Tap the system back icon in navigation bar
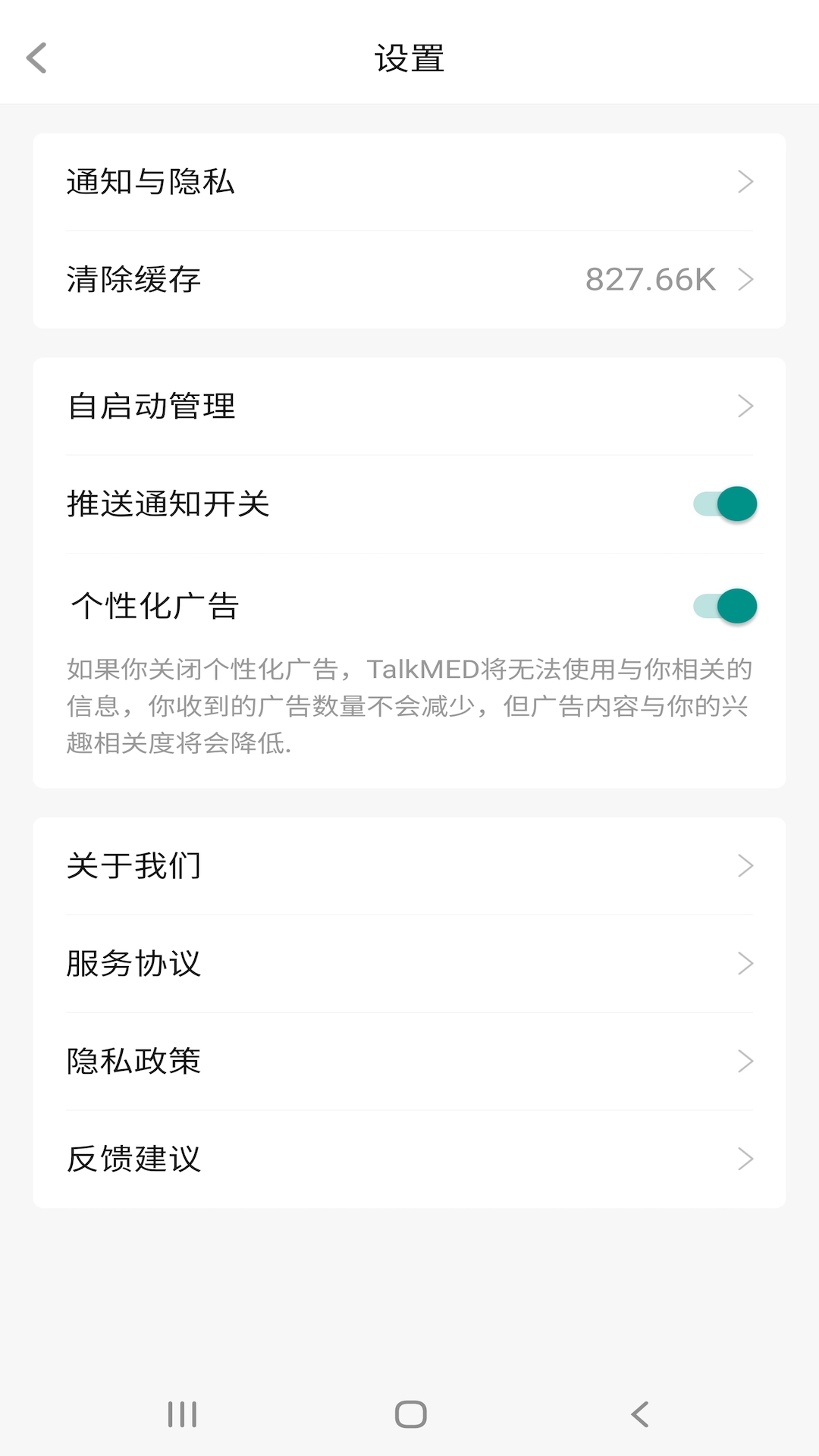 tap(637, 1414)
